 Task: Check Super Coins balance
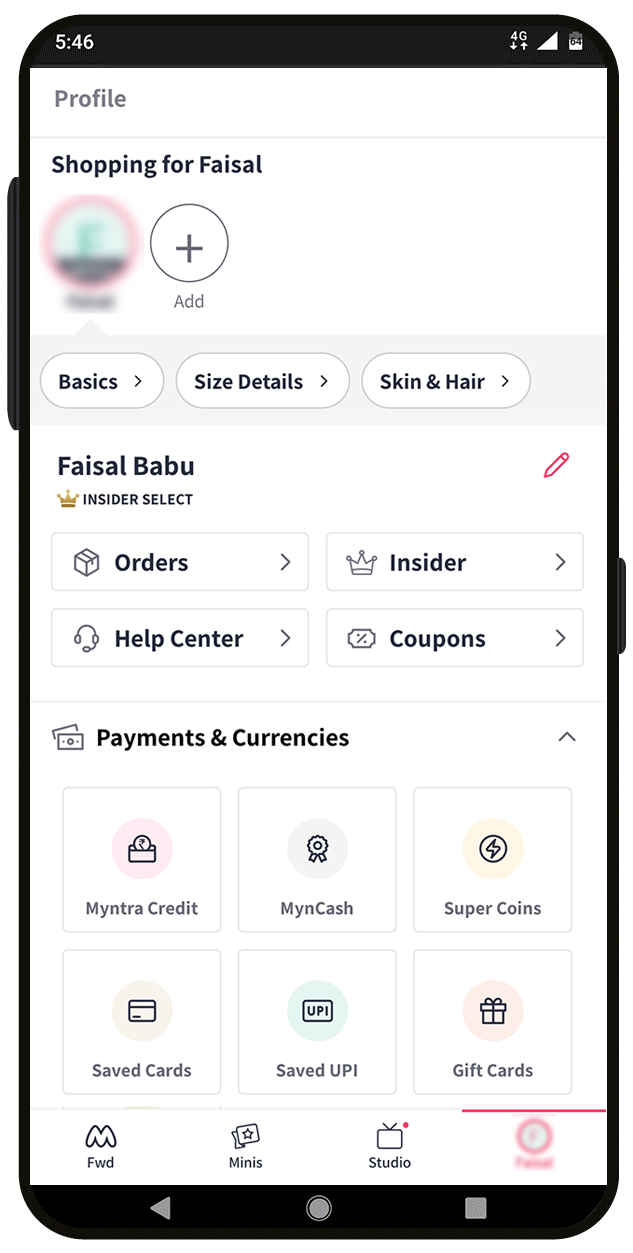pyautogui.click(x=492, y=860)
